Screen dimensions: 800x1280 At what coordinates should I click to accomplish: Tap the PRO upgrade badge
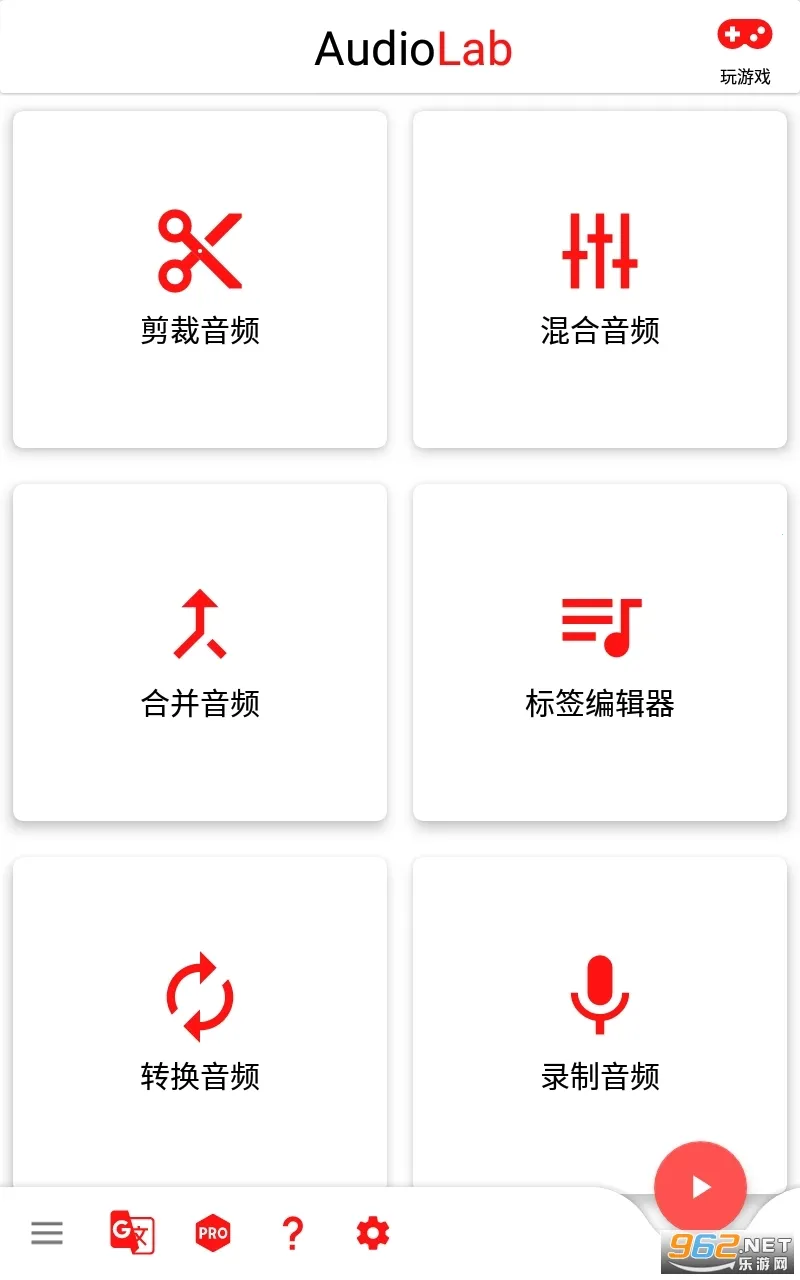213,1233
